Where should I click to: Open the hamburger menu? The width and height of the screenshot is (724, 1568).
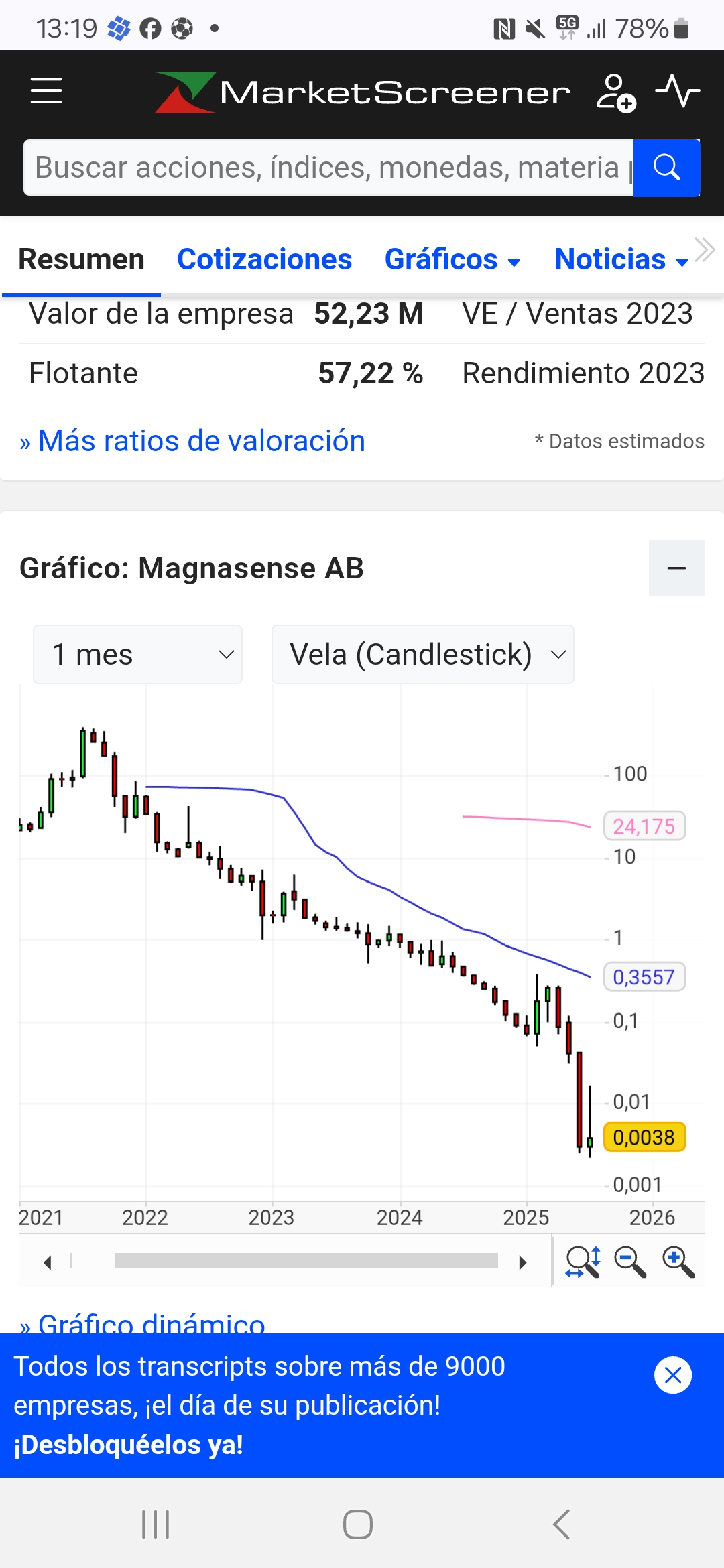tap(46, 90)
